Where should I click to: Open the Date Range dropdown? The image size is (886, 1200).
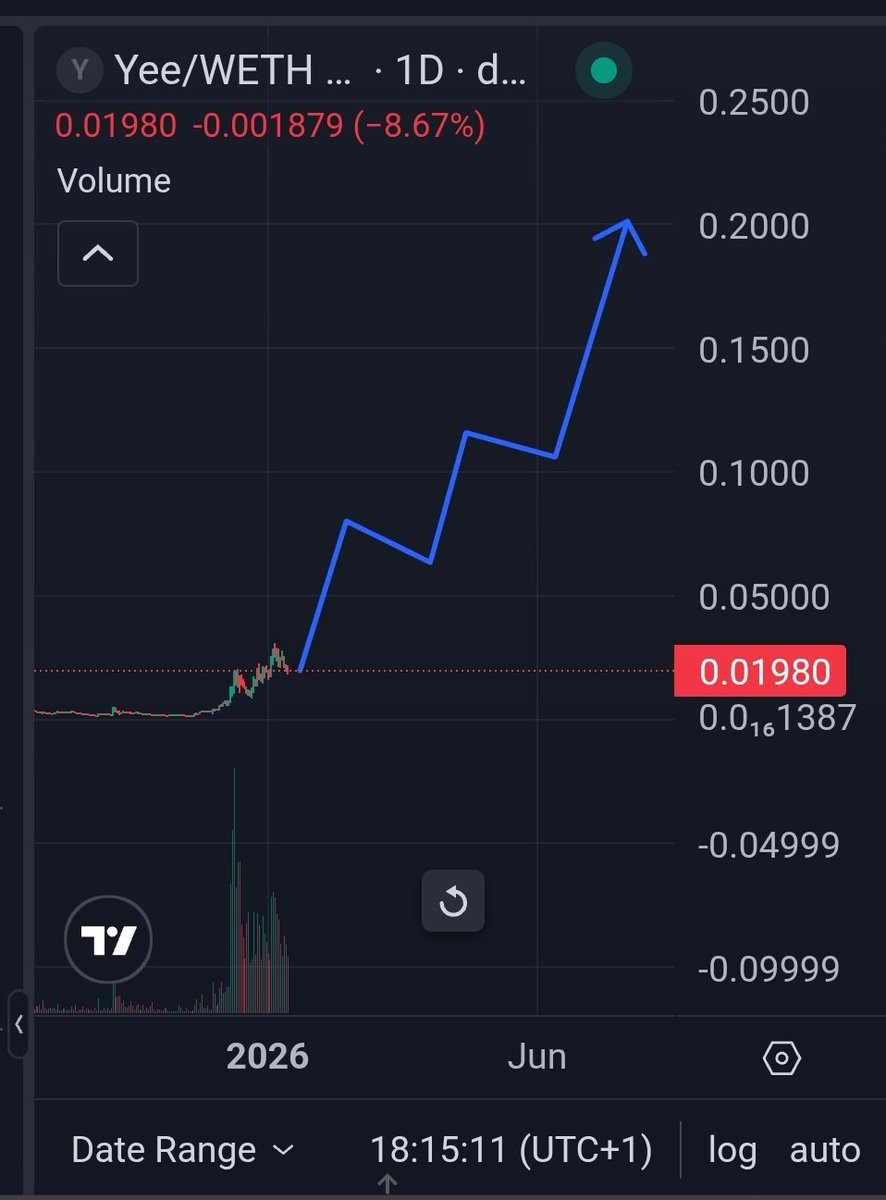coord(183,1150)
